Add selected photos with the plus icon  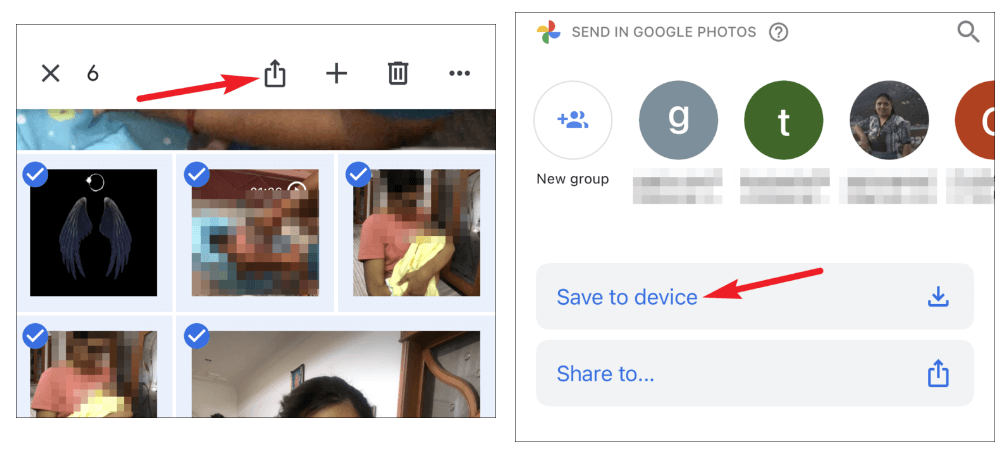[336, 73]
